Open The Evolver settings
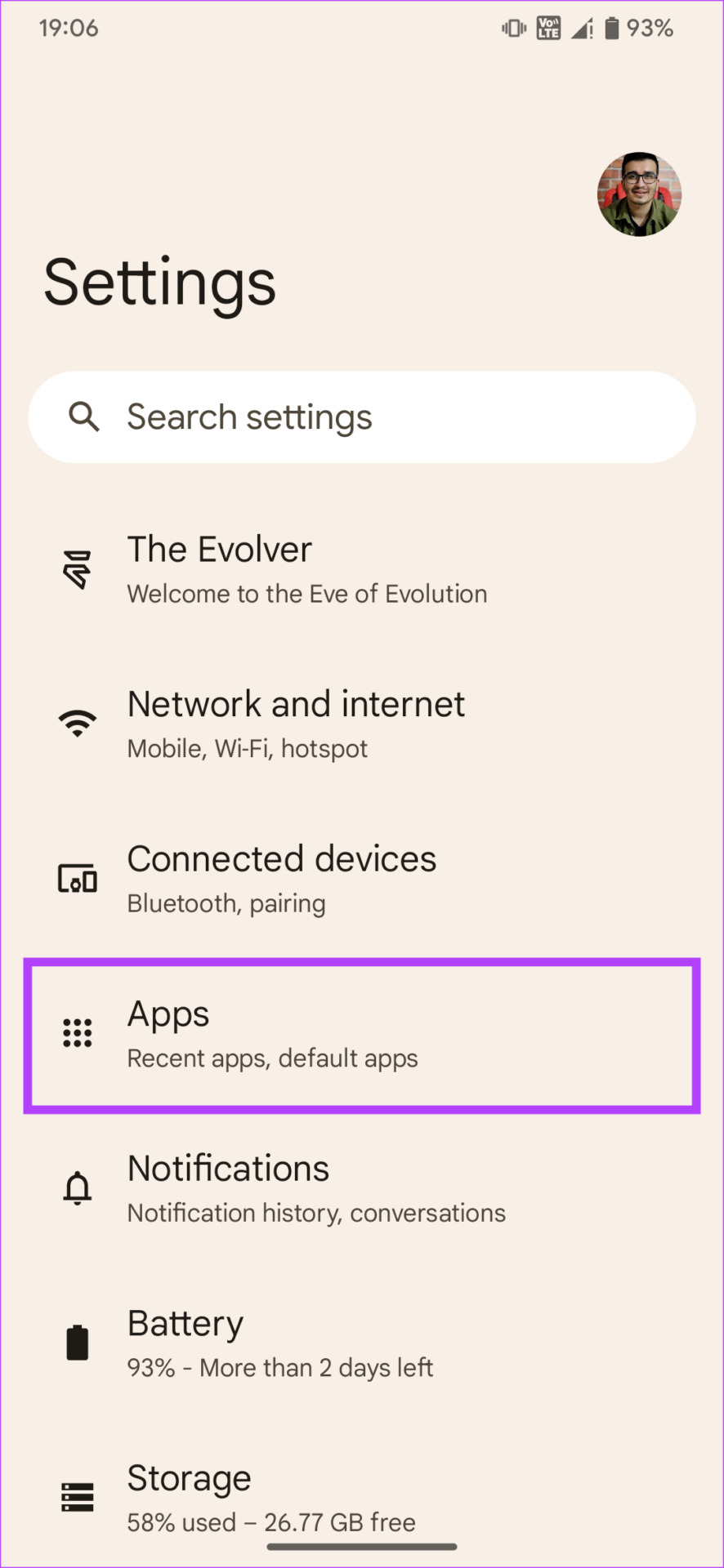 coord(362,570)
